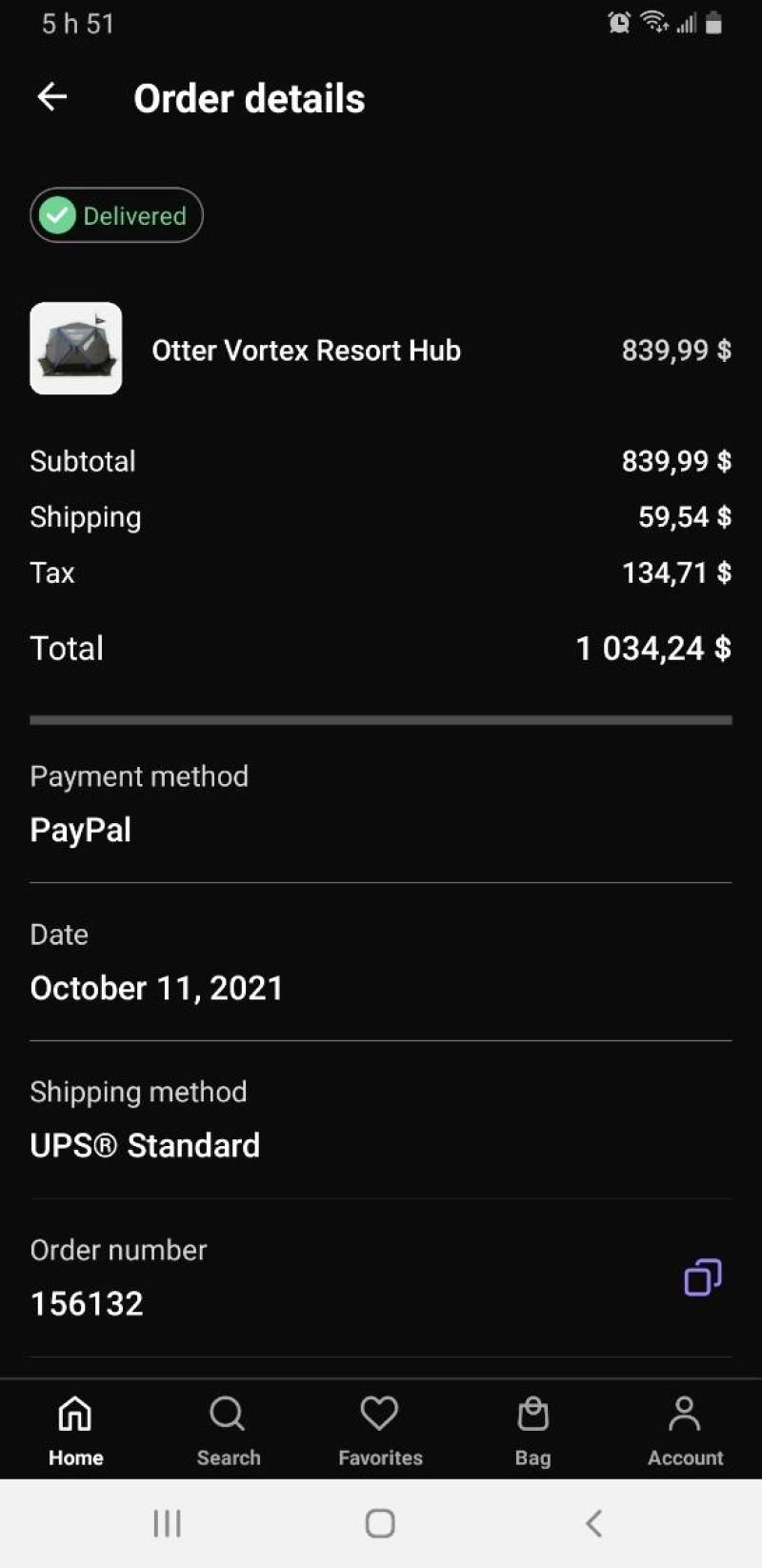The width and height of the screenshot is (762, 1568).
Task: Open the Bag tab
Action: click(x=532, y=1430)
